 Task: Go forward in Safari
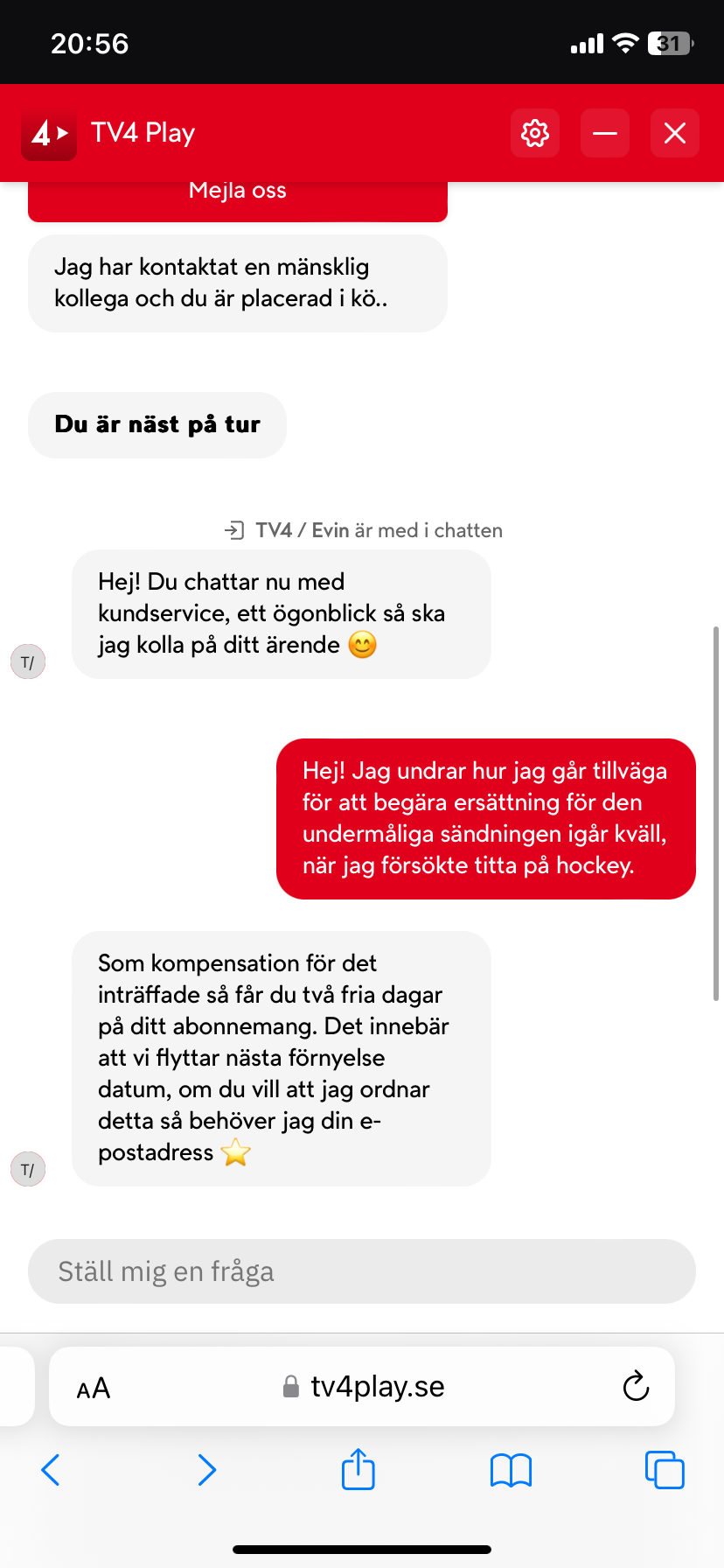[206, 1470]
